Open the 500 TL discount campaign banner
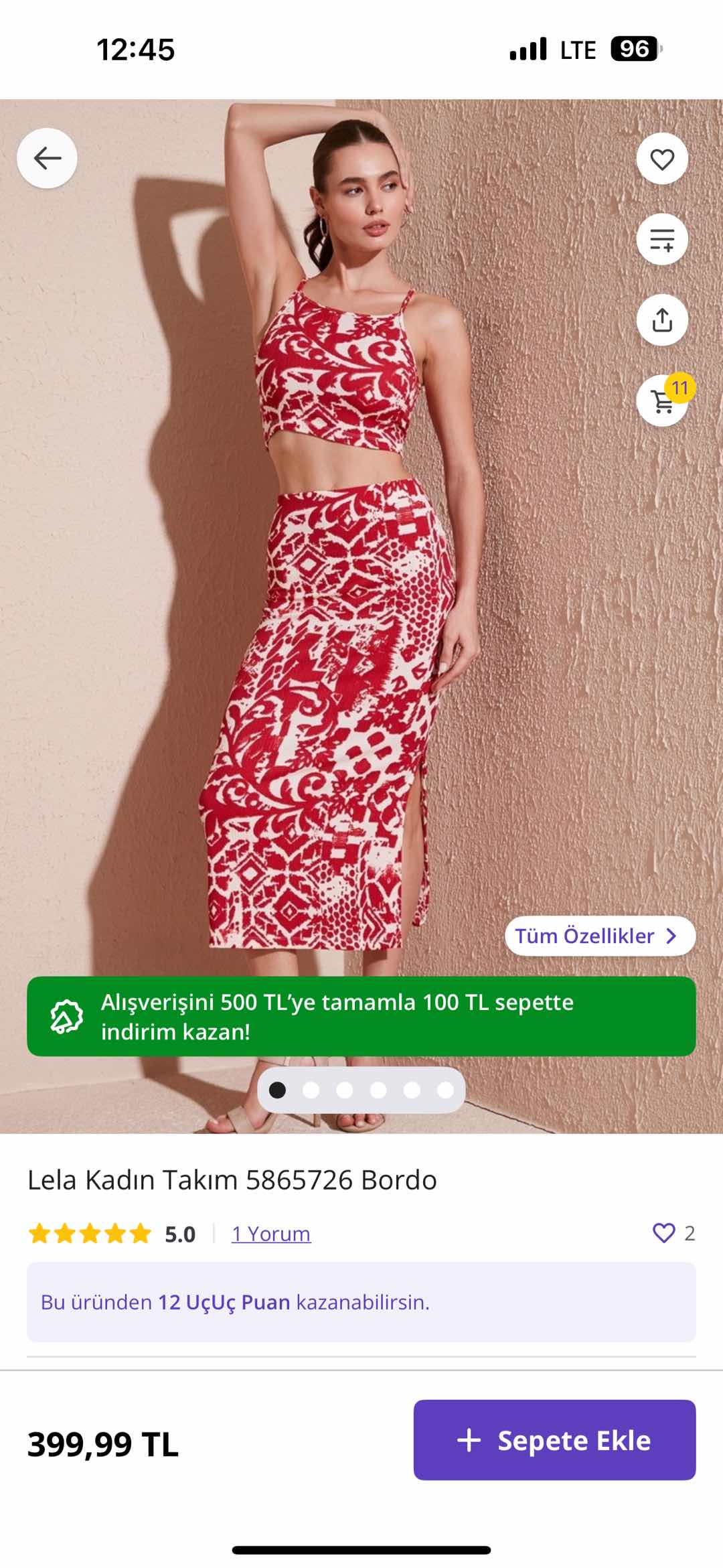The width and height of the screenshot is (723, 1568). (x=361, y=1016)
